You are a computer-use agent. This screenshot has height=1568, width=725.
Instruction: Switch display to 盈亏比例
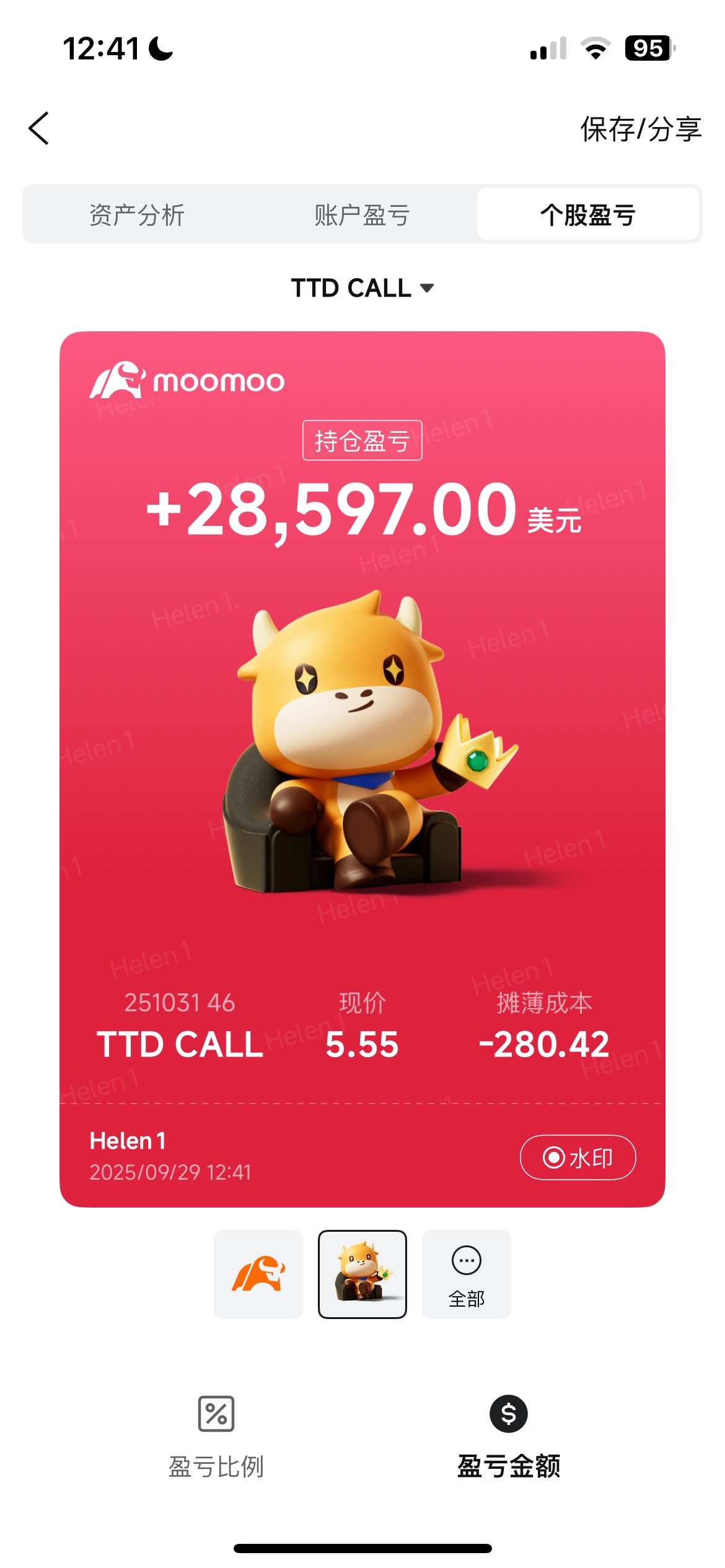pos(216,1437)
